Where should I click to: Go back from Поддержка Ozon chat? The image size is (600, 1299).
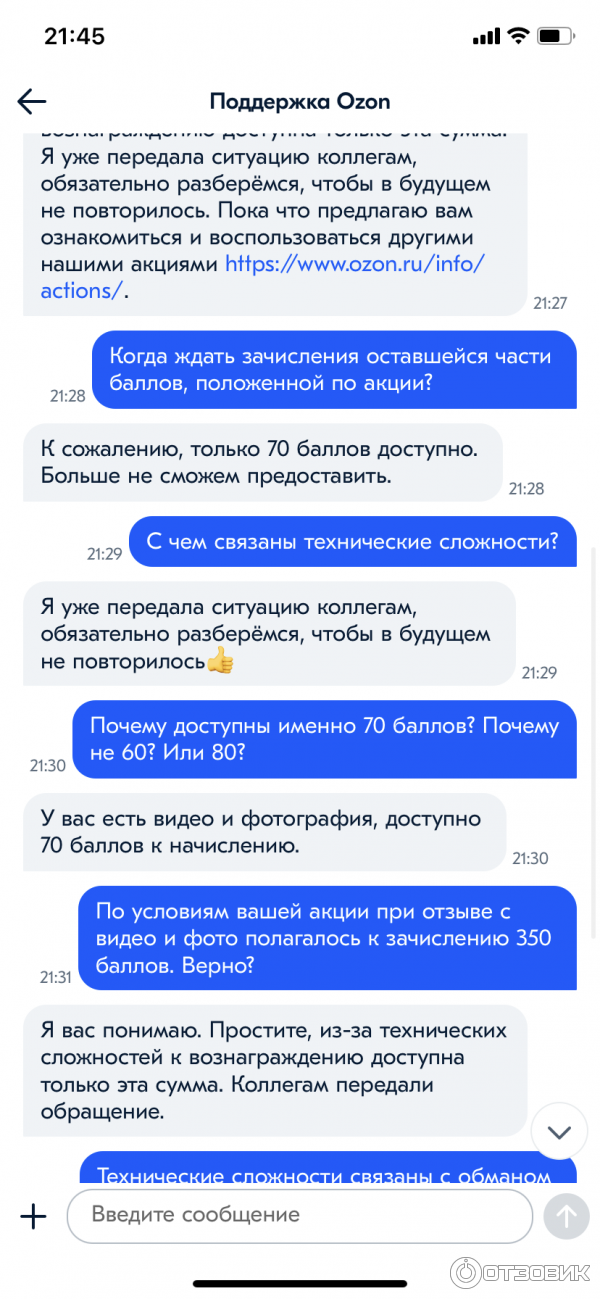pyautogui.click(x=32, y=101)
